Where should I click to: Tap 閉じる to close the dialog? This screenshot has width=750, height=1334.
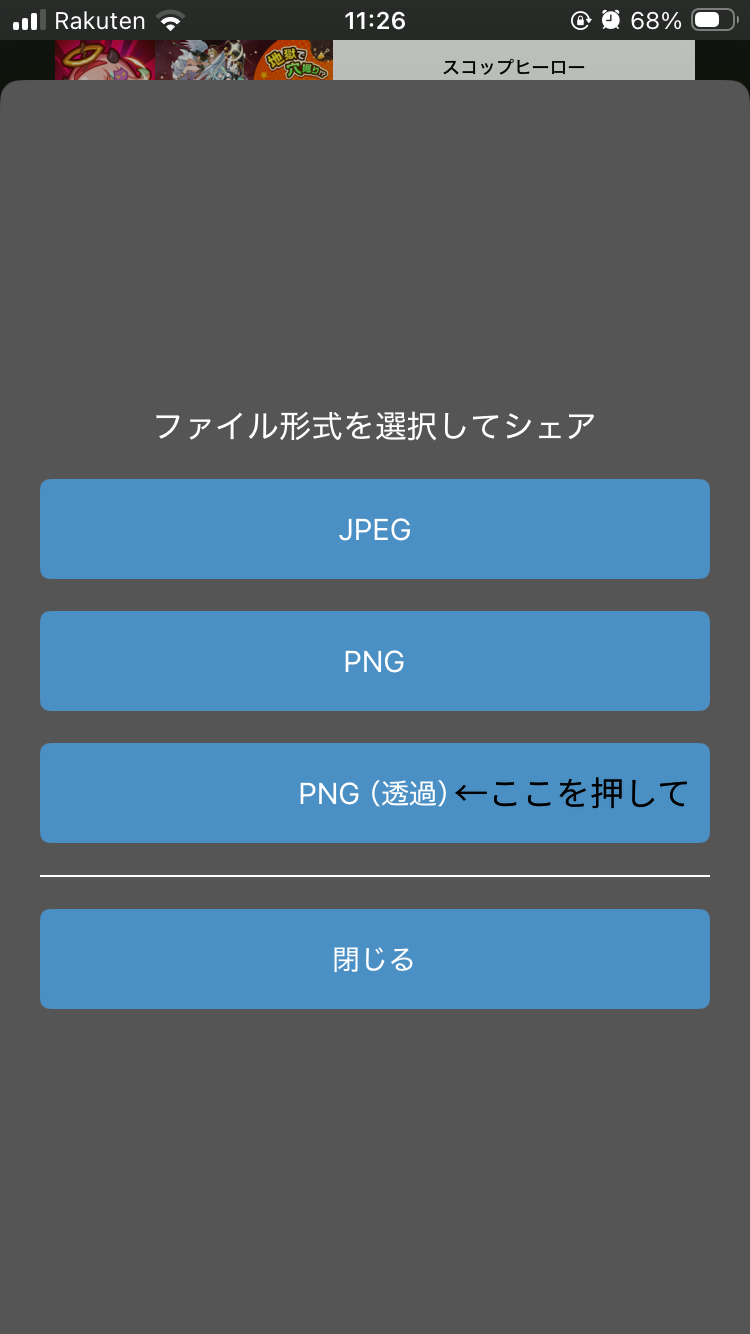coord(374,958)
